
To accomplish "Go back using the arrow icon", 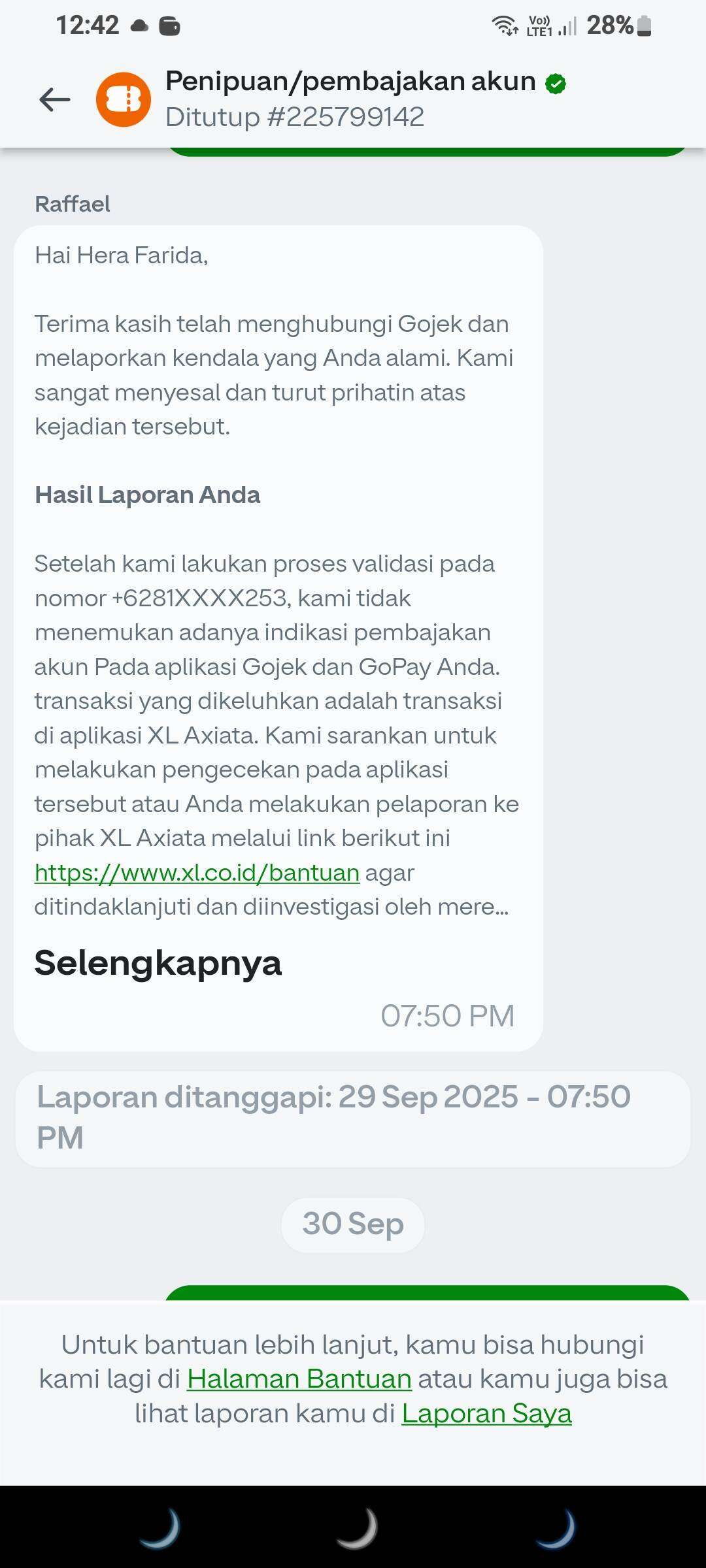I will (x=55, y=100).
